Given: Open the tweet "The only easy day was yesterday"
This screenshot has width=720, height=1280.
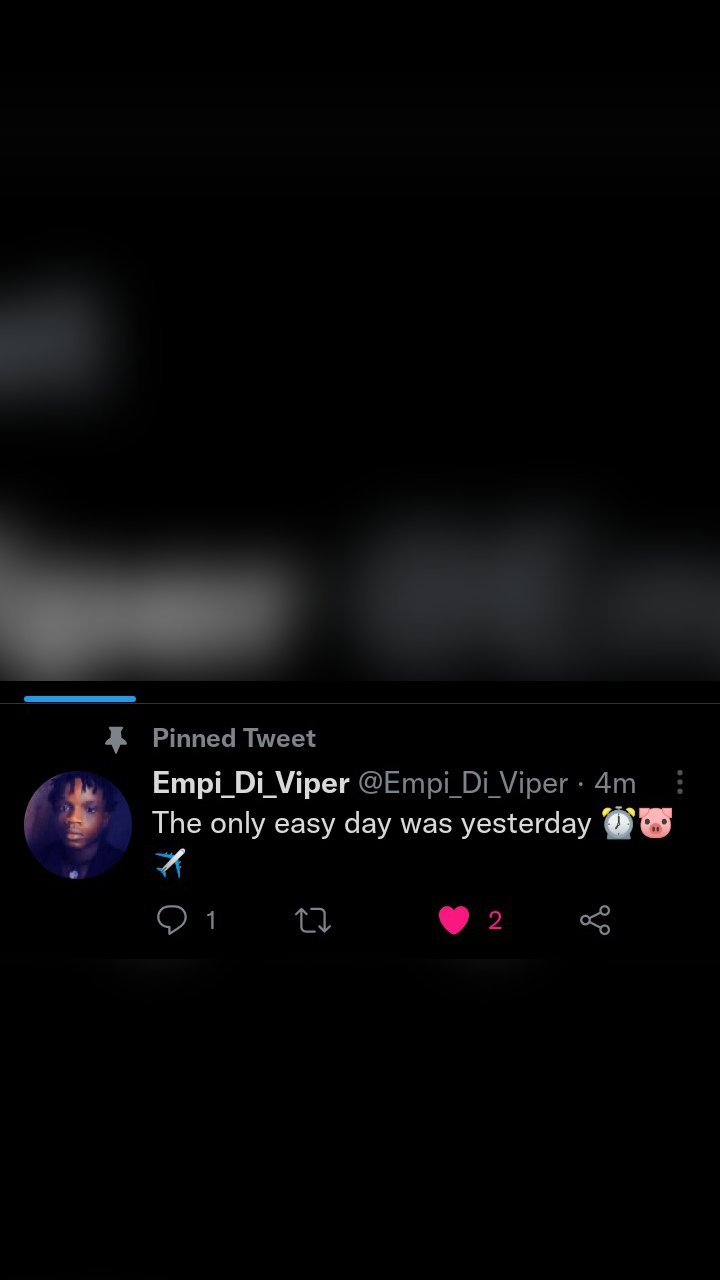Looking at the screenshot, I should pyautogui.click(x=372, y=824).
